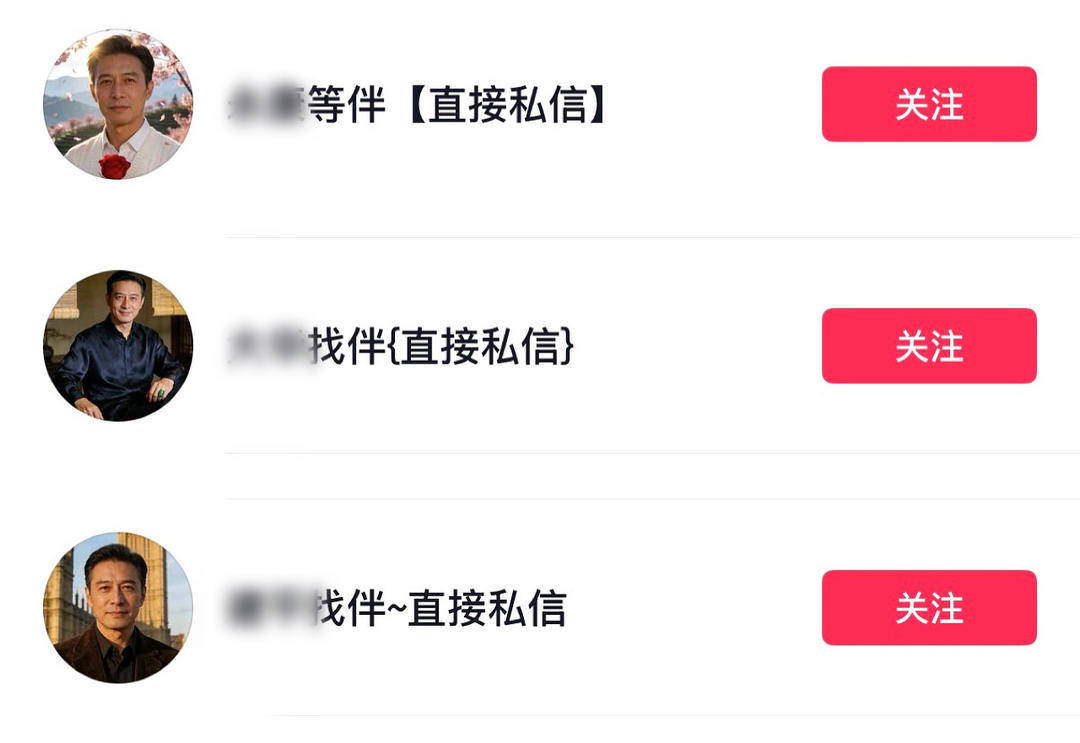Follow the 找伴{直接私信} account
This screenshot has height=743, width=1080.
click(x=928, y=346)
